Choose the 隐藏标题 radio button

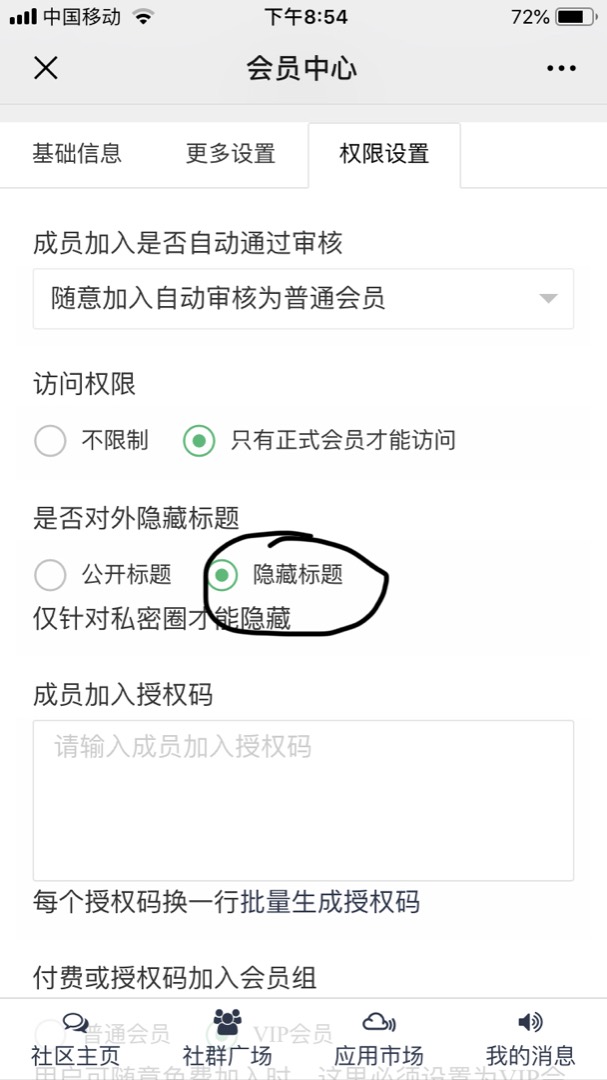[x=222, y=575]
